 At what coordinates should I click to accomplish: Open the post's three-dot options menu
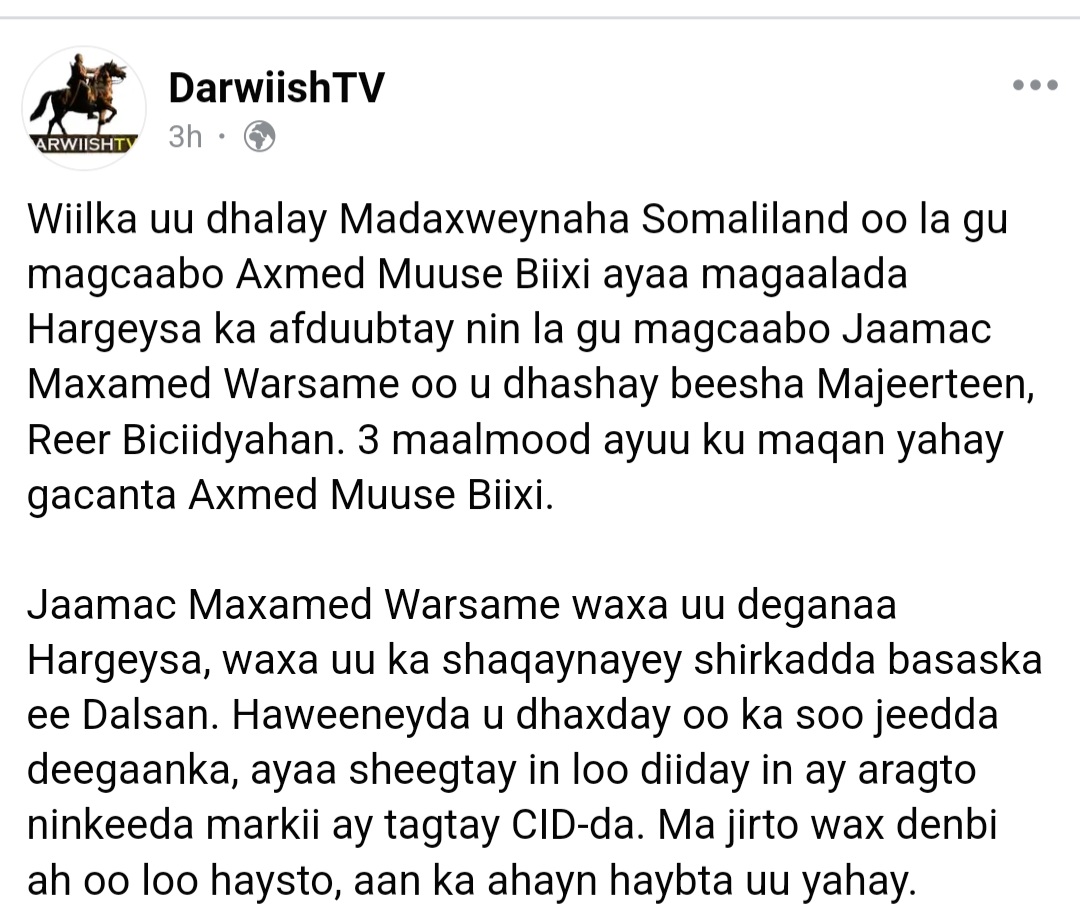[x=1035, y=86]
